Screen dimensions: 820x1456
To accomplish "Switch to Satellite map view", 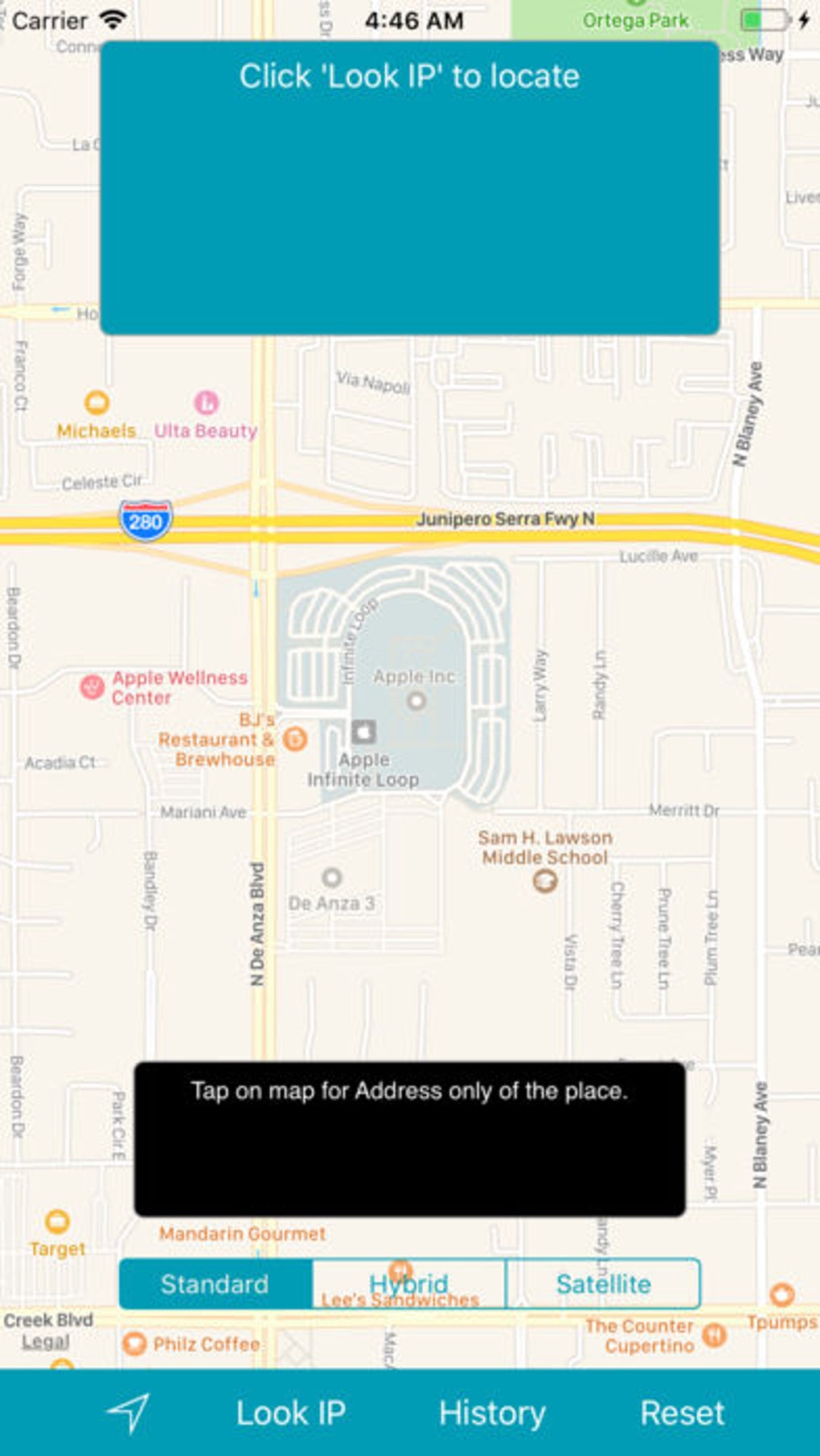I will [603, 1284].
